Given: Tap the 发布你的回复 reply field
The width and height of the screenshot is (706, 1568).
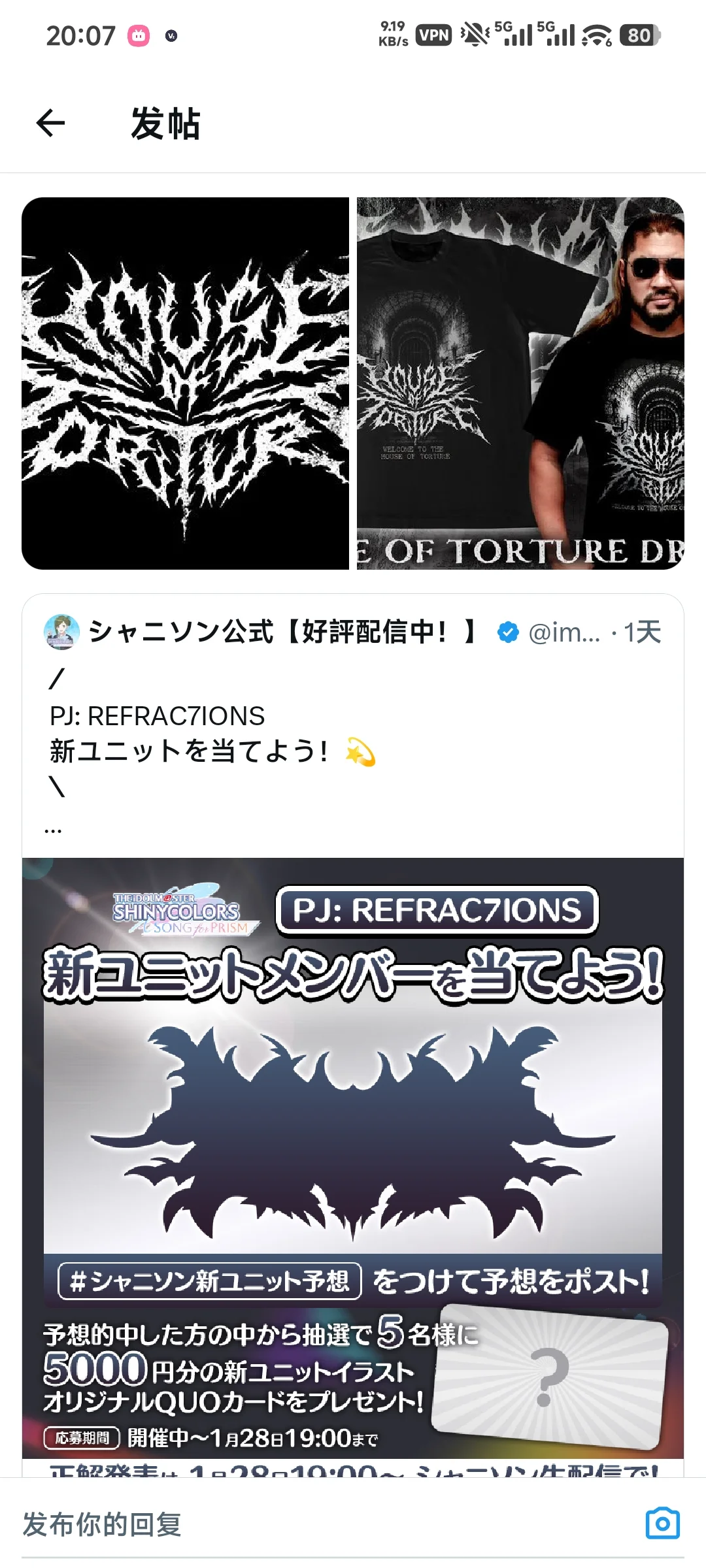Looking at the screenshot, I should [x=314, y=1524].
